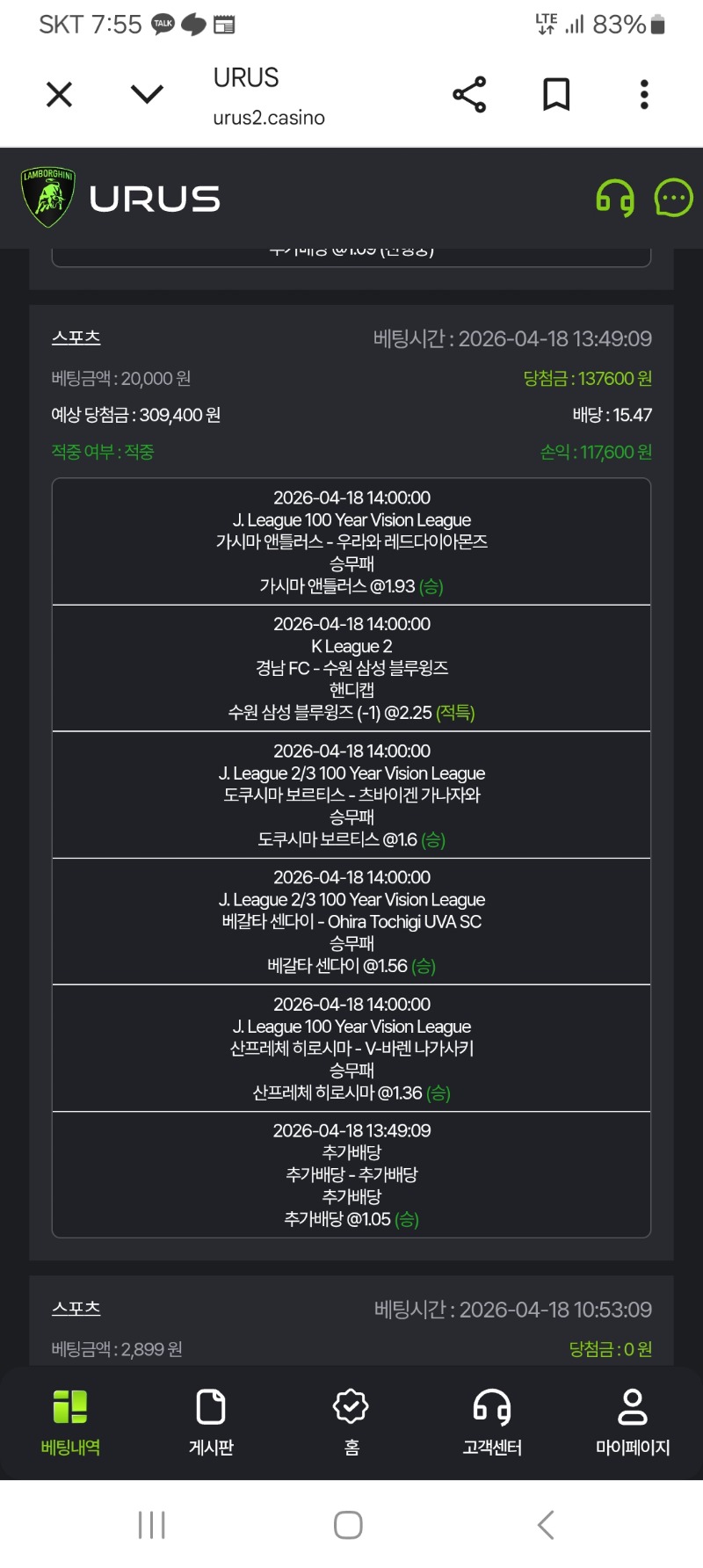Open the 게시판 tab
Screen dimensions: 703x1568
click(x=211, y=1422)
